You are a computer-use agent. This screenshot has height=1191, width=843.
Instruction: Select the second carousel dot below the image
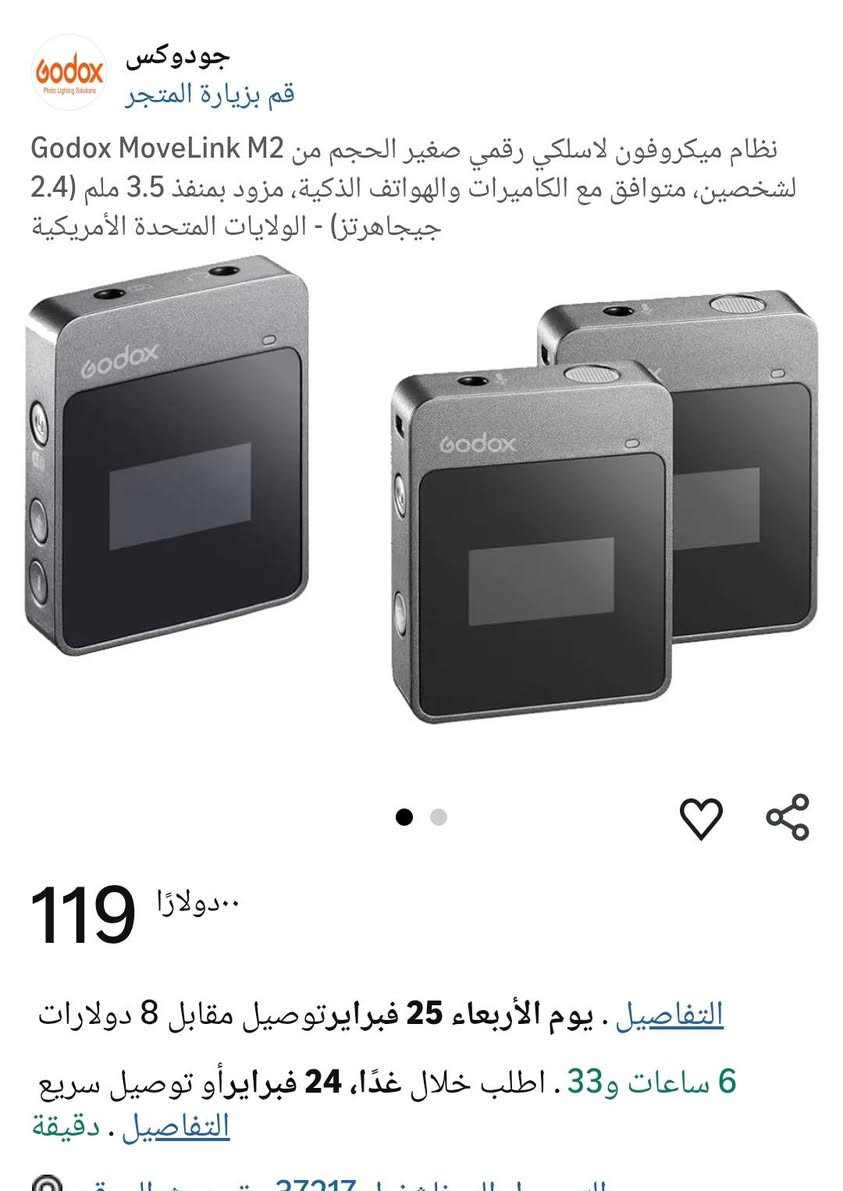437,816
